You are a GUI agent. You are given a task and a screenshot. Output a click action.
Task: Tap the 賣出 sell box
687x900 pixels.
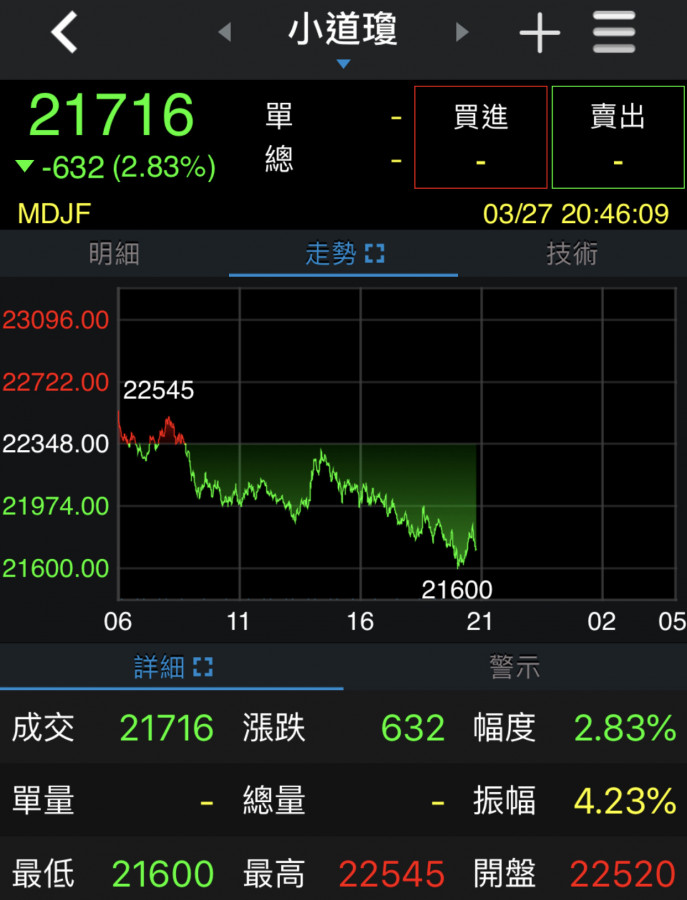(617, 137)
